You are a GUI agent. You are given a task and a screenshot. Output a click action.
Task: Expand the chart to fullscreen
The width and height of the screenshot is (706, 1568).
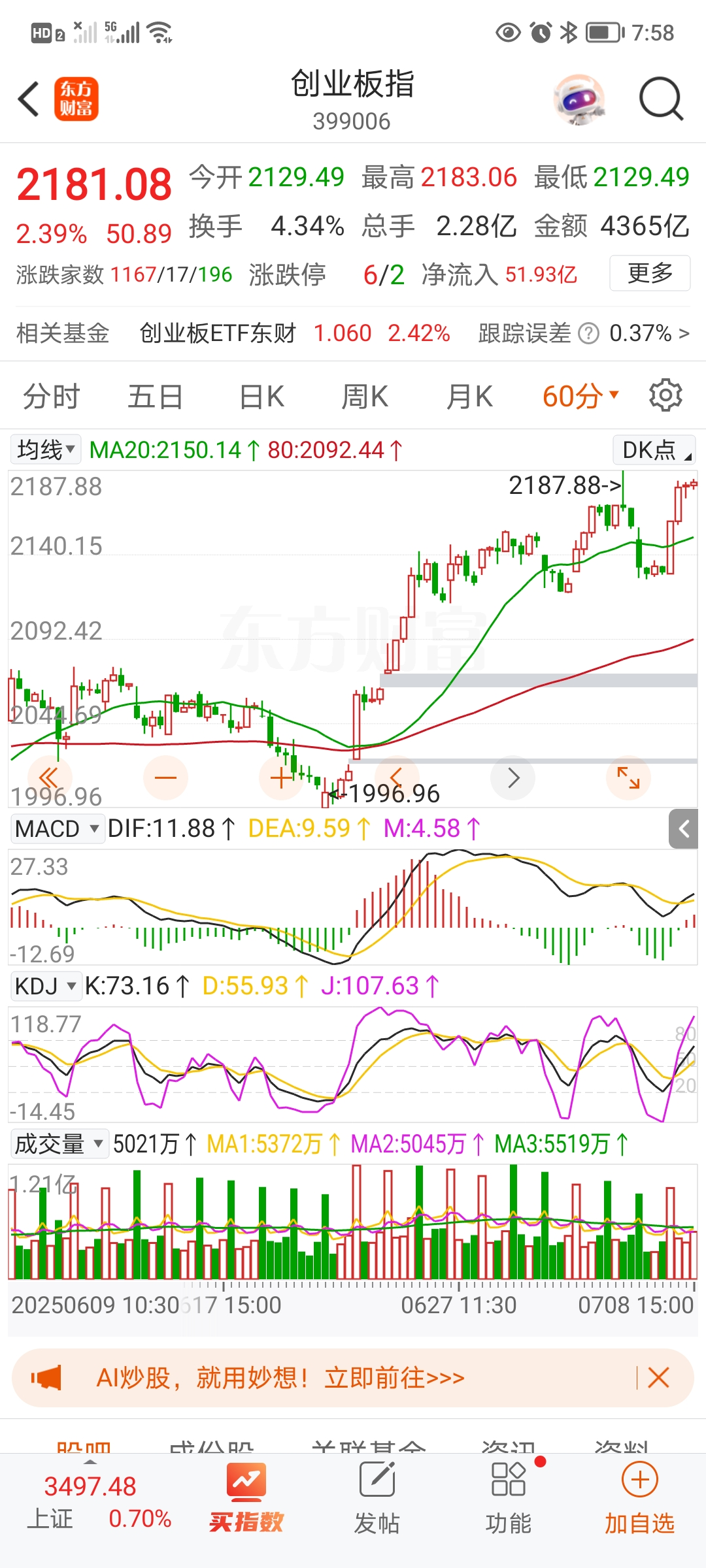pyautogui.click(x=628, y=777)
